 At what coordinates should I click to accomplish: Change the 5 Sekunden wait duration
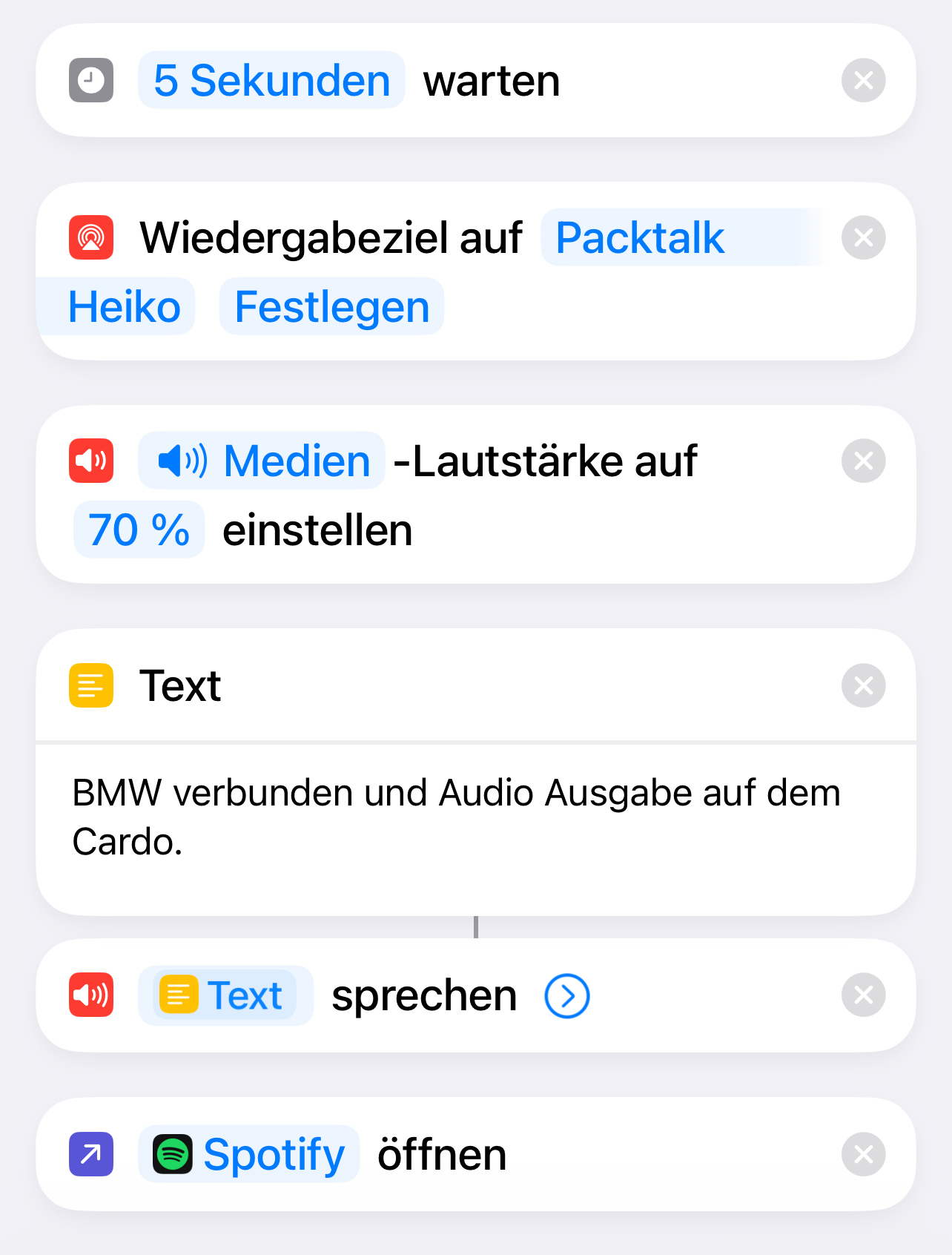[271, 80]
